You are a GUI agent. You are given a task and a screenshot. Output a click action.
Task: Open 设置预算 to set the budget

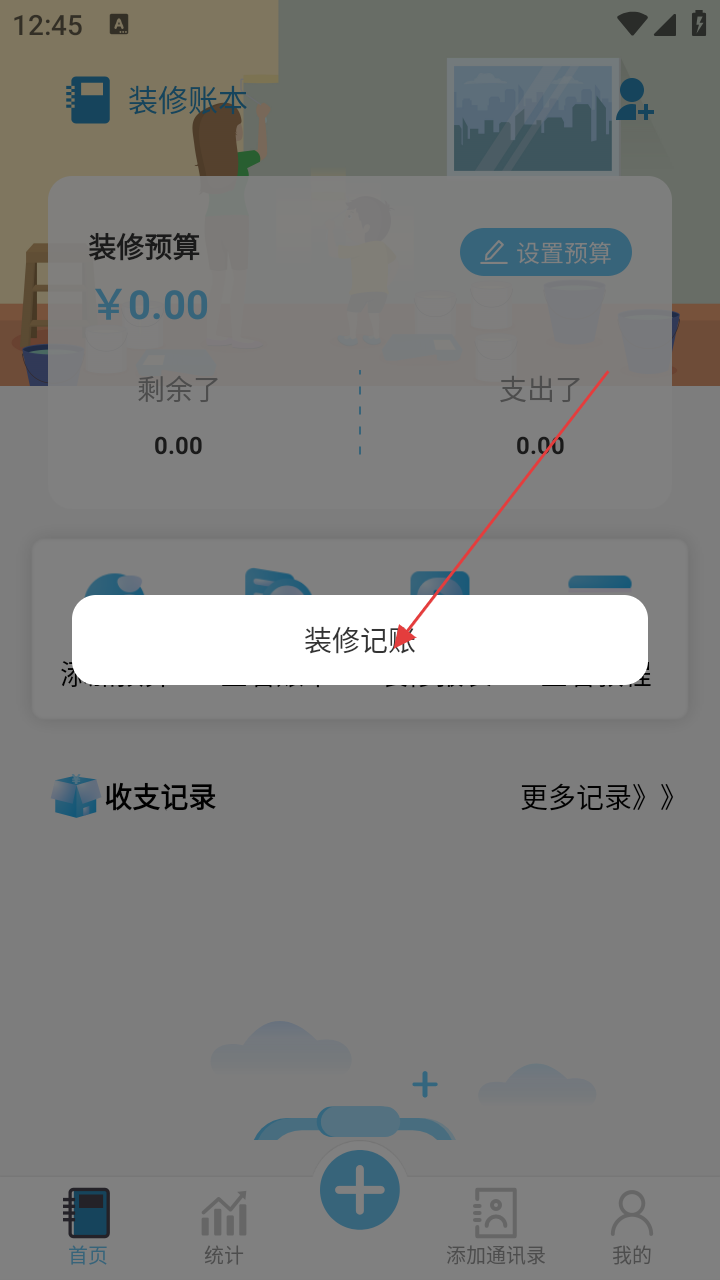coord(546,252)
